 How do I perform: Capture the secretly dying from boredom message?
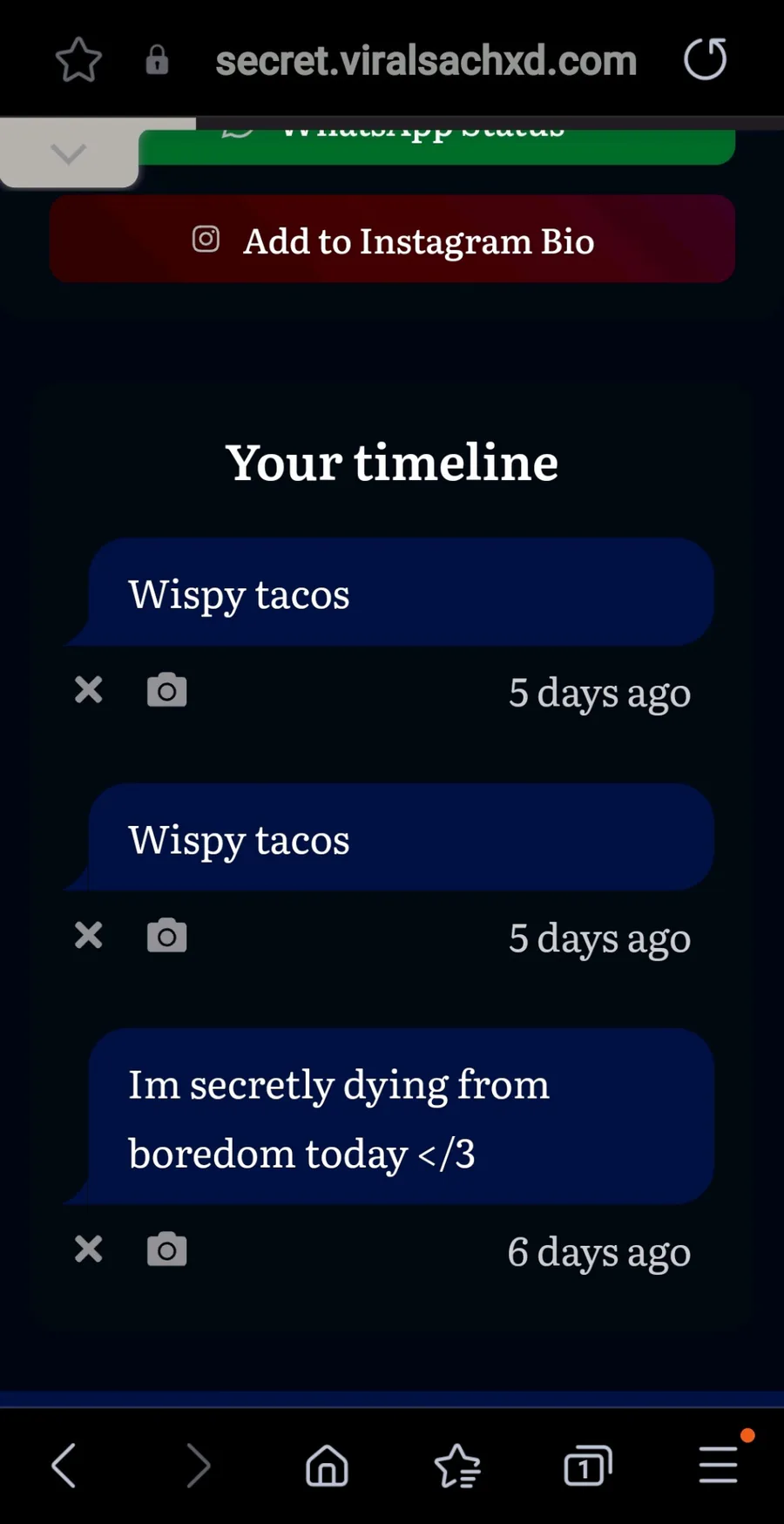(x=166, y=1250)
